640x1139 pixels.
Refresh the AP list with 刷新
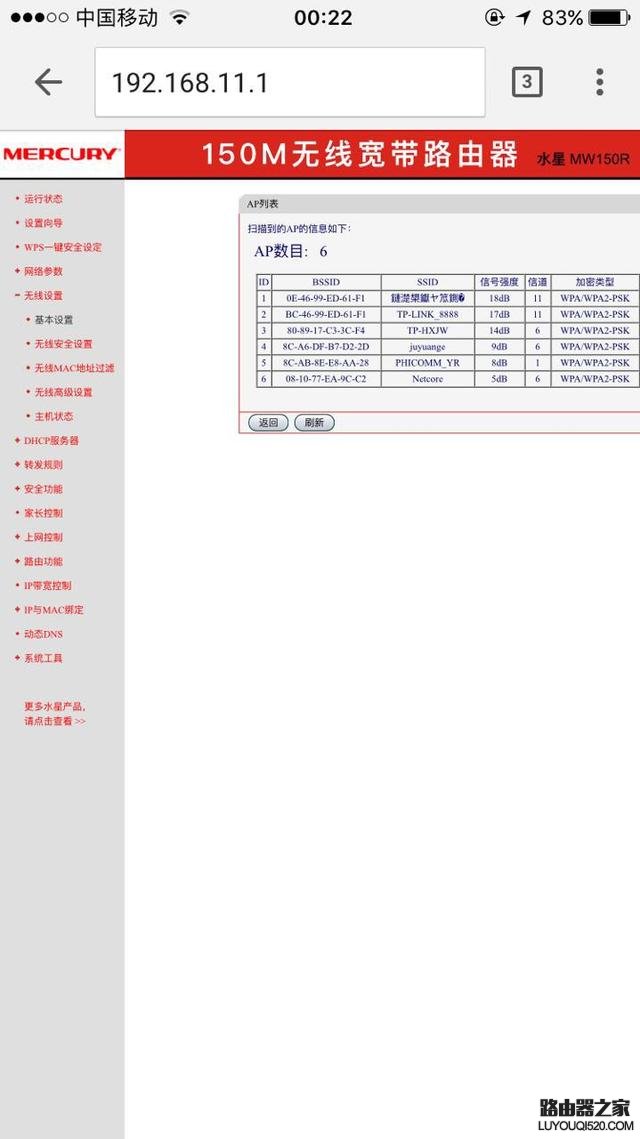click(x=314, y=423)
